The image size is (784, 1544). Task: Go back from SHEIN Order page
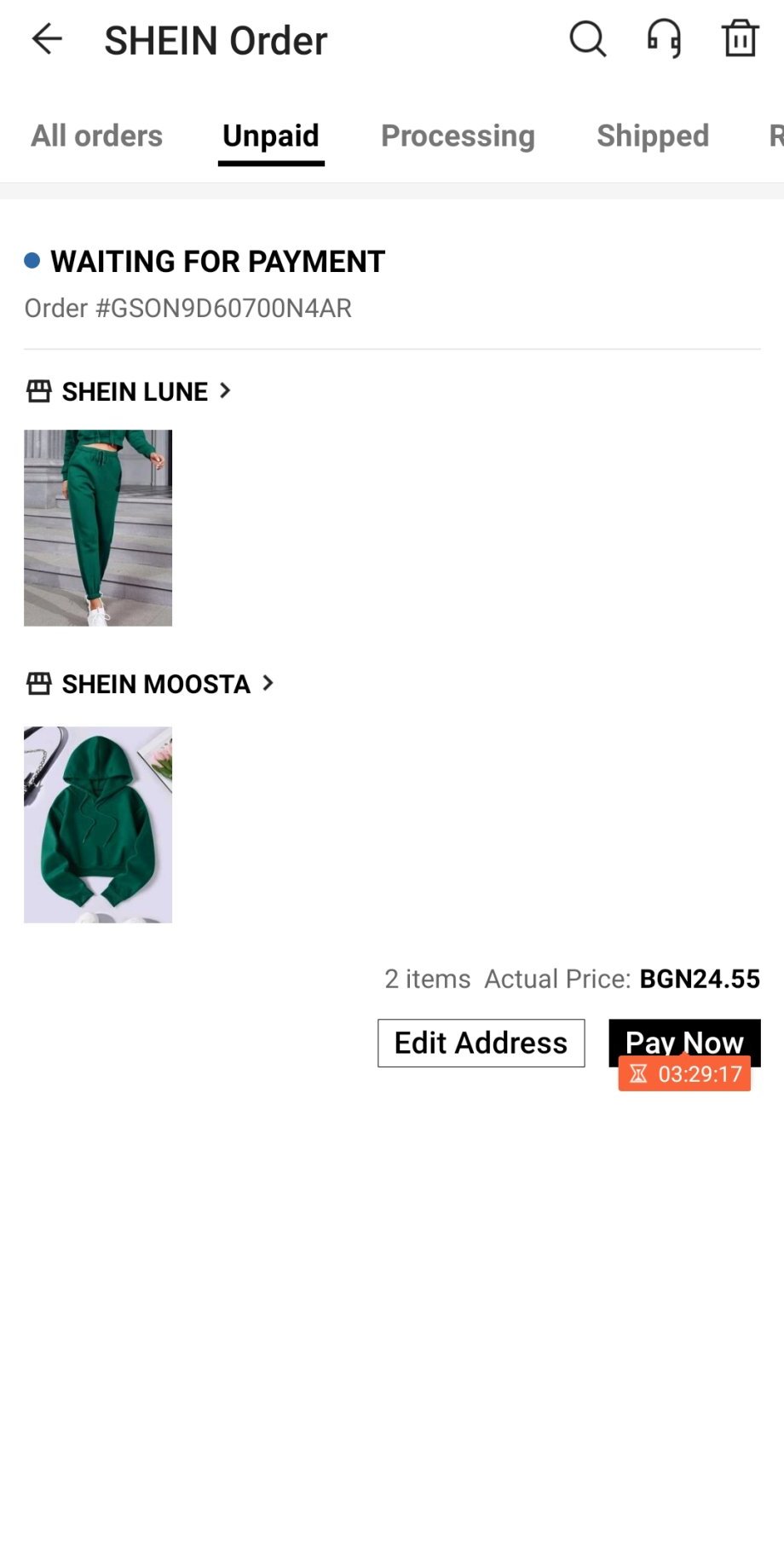[47, 39]
